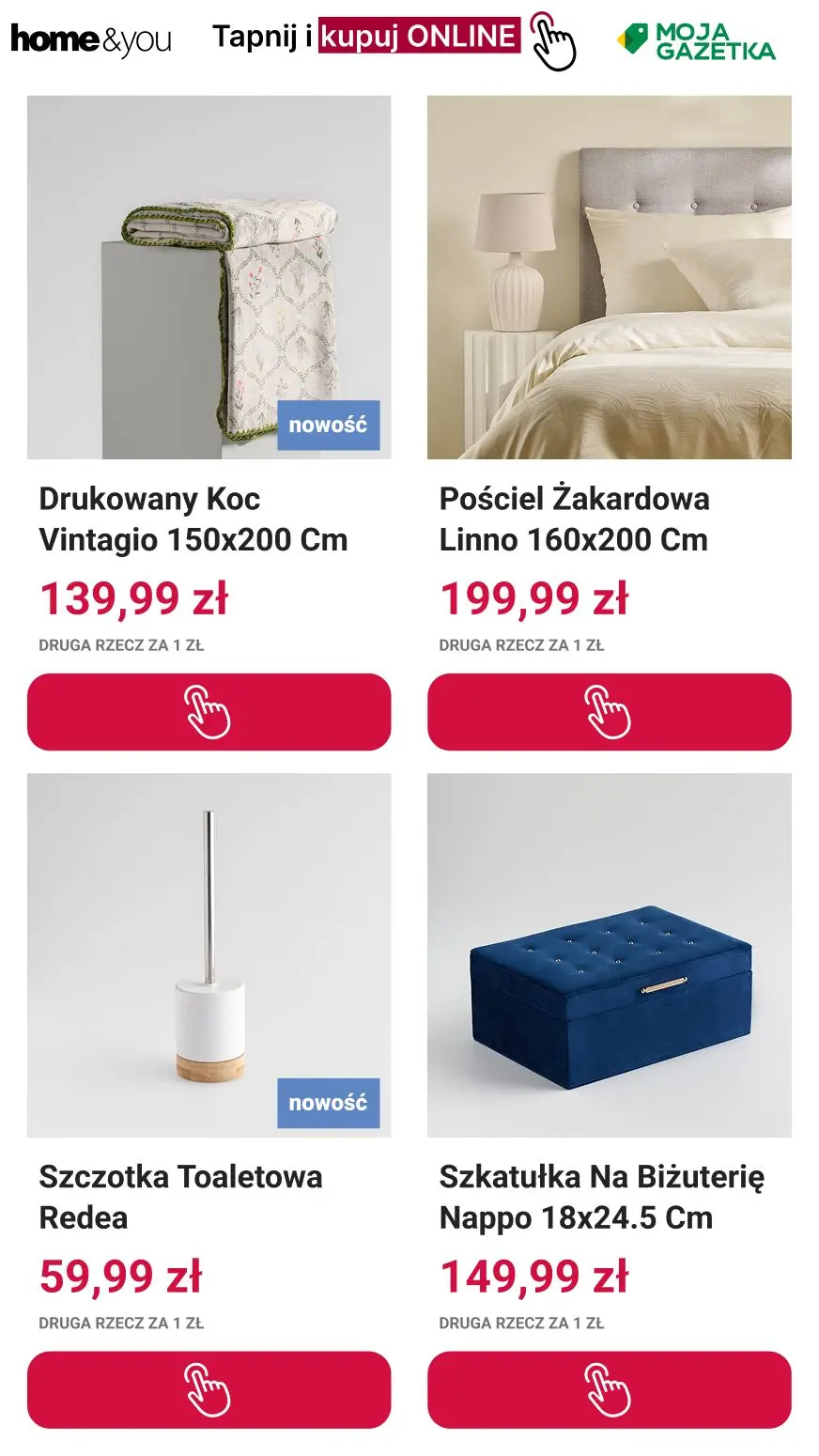This screenshot has width=819, height=1456.
Task: Select the Pościel Żakardowa Linno product title
Action: click(576, 519)
